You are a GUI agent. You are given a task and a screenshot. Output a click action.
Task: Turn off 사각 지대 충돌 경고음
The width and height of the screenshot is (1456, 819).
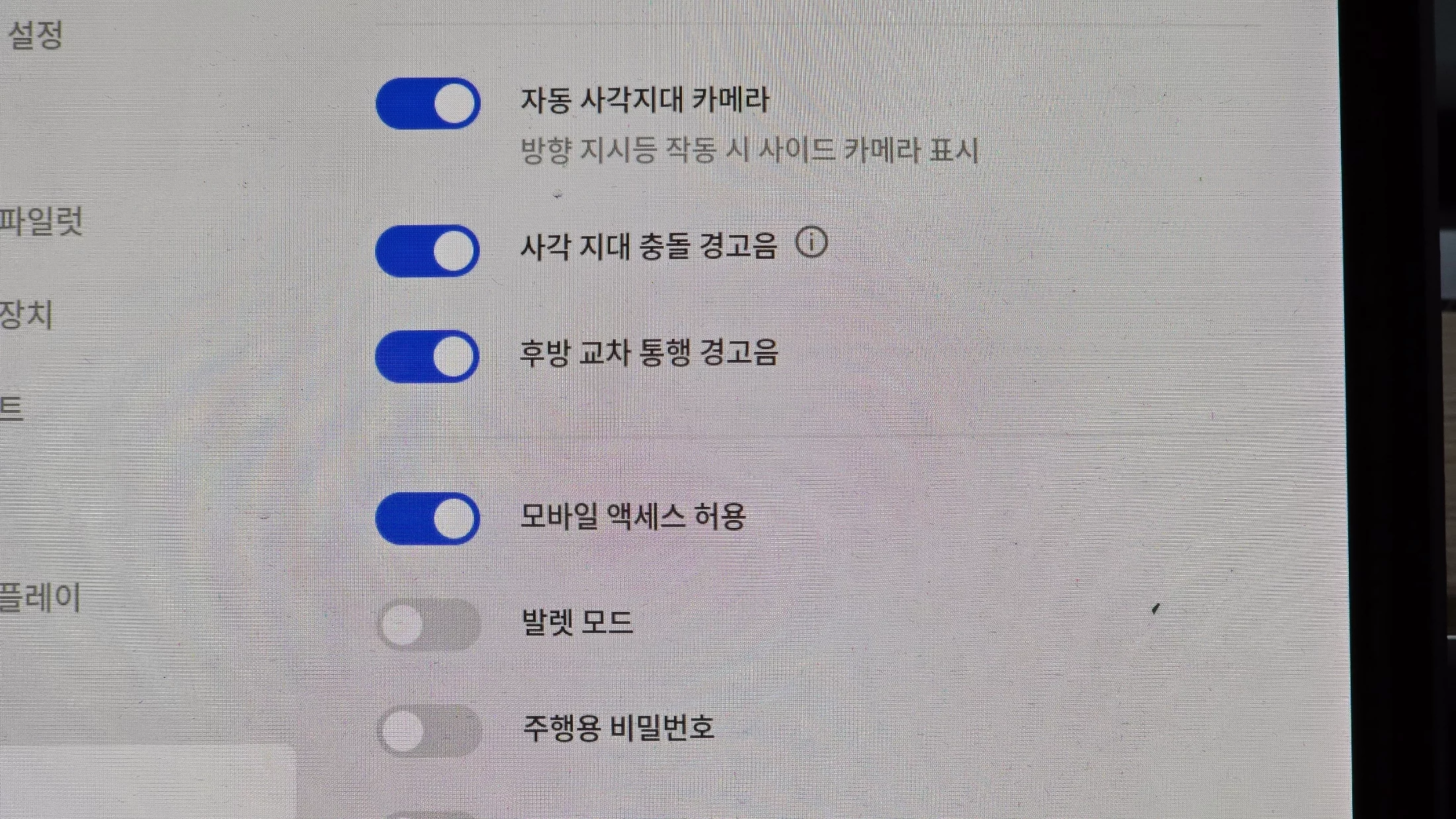pyautogui.click(x=428, y=251)
